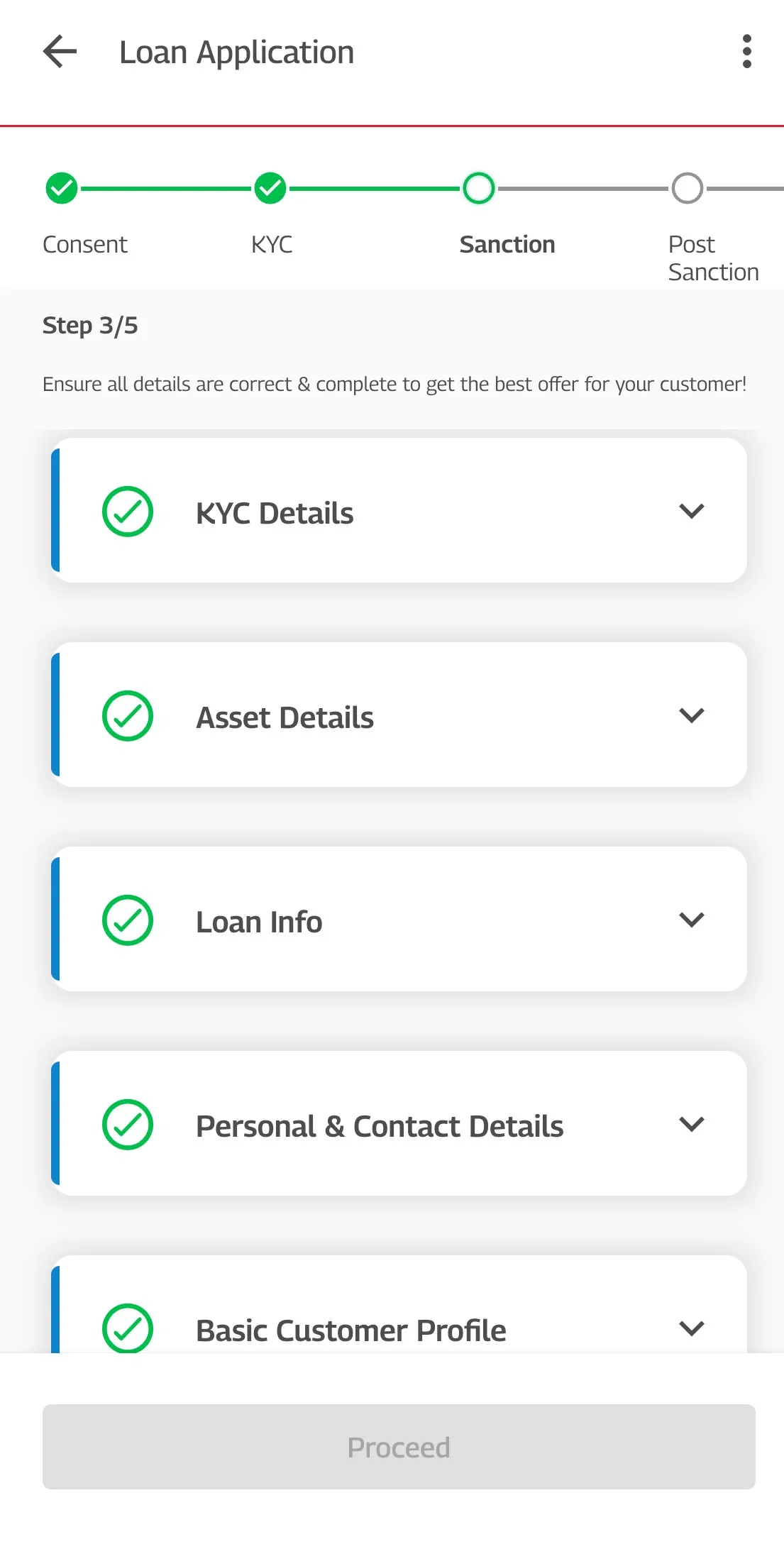The width and height of the screenshot is (784, 1554).
Task: Open the Asset Details dropdown
Action: coord(692,715)
